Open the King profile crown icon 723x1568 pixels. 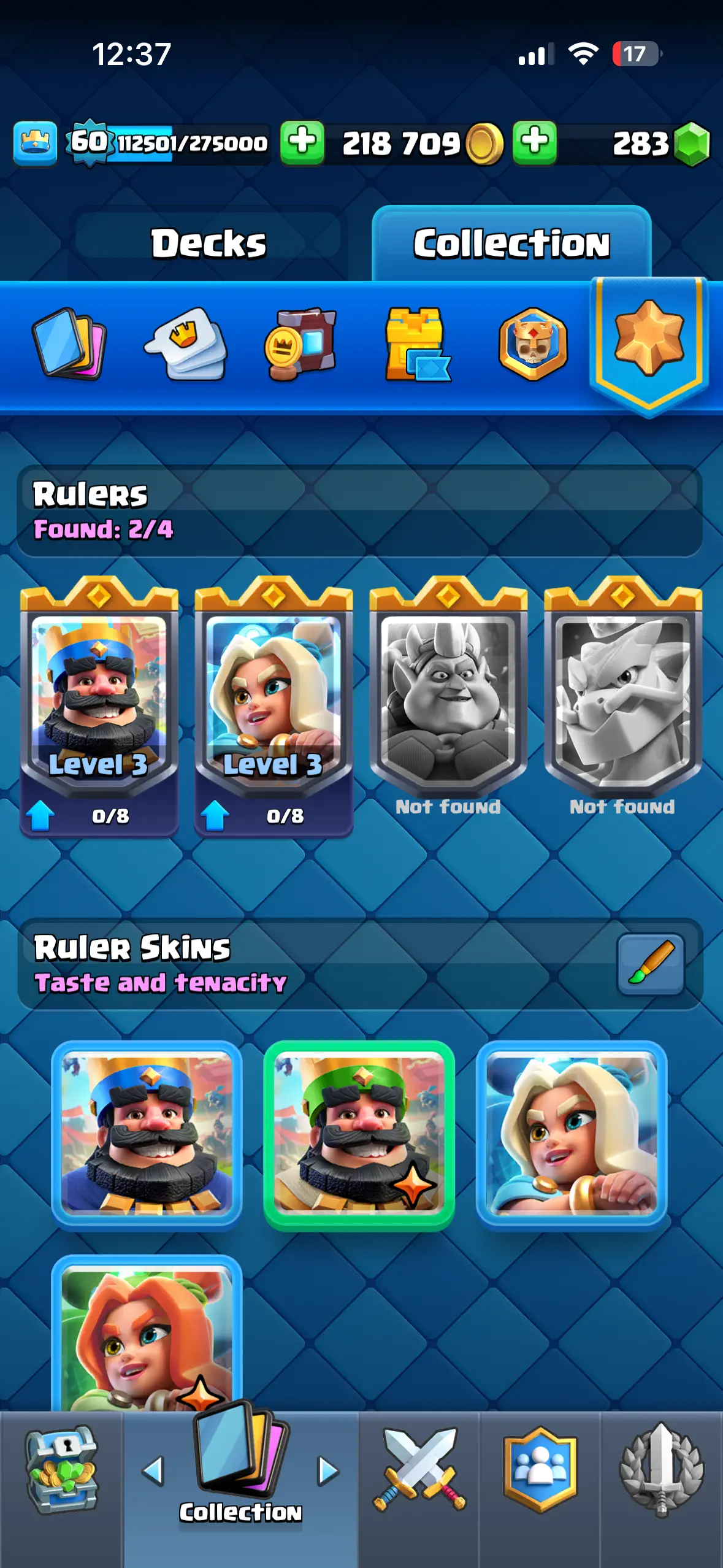click(35, 143)
